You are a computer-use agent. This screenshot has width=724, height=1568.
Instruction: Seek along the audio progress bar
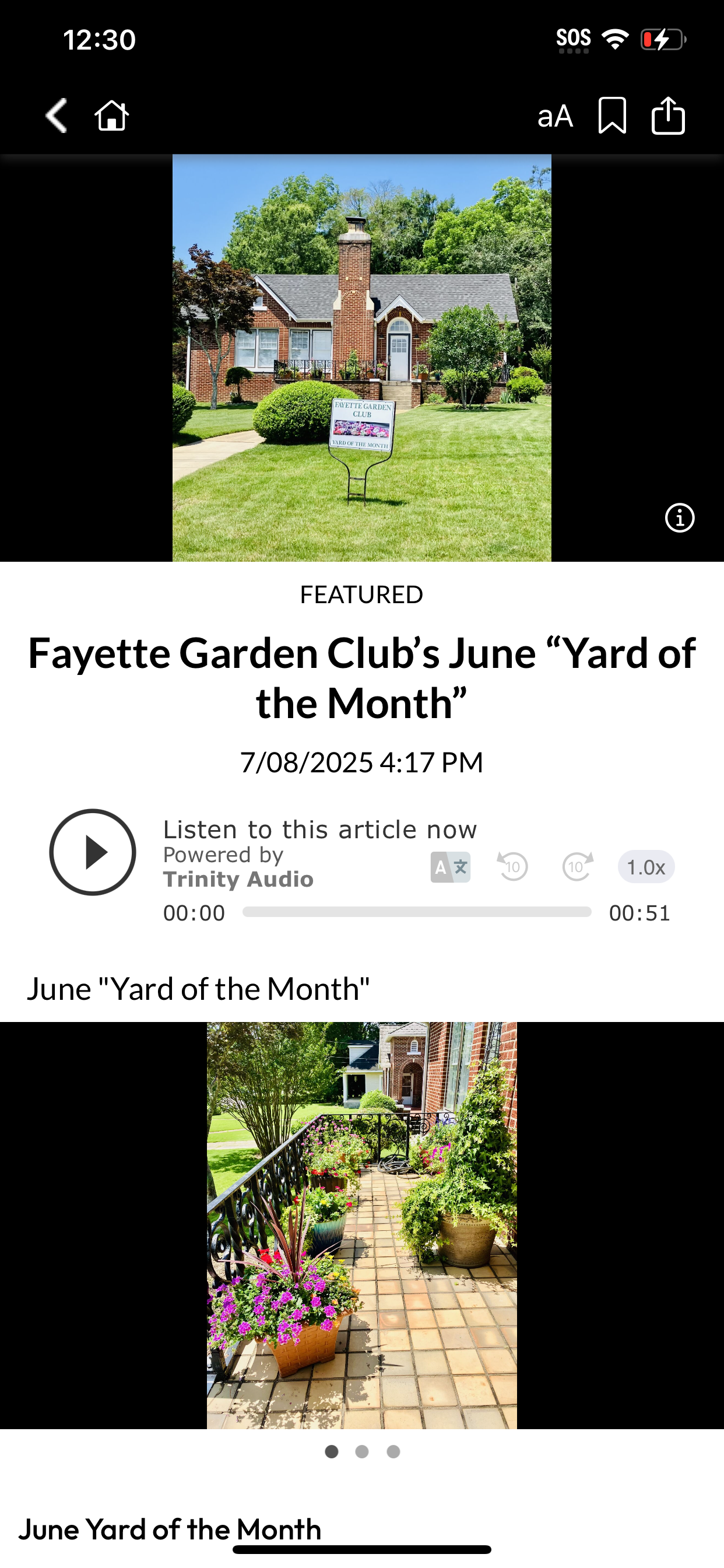(x=417, y=912)
